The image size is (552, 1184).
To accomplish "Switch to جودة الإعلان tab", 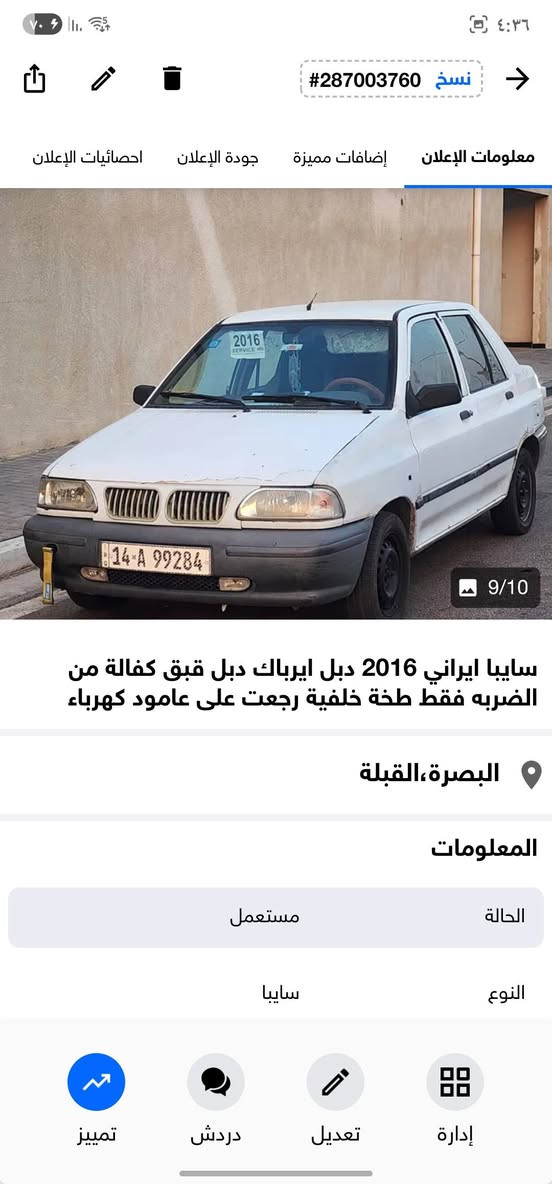I will tap(217, 158).
